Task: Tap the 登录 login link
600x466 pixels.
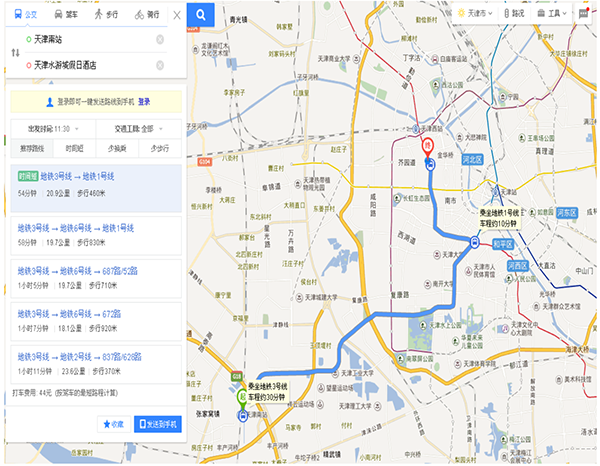Action: click(144, 102)
